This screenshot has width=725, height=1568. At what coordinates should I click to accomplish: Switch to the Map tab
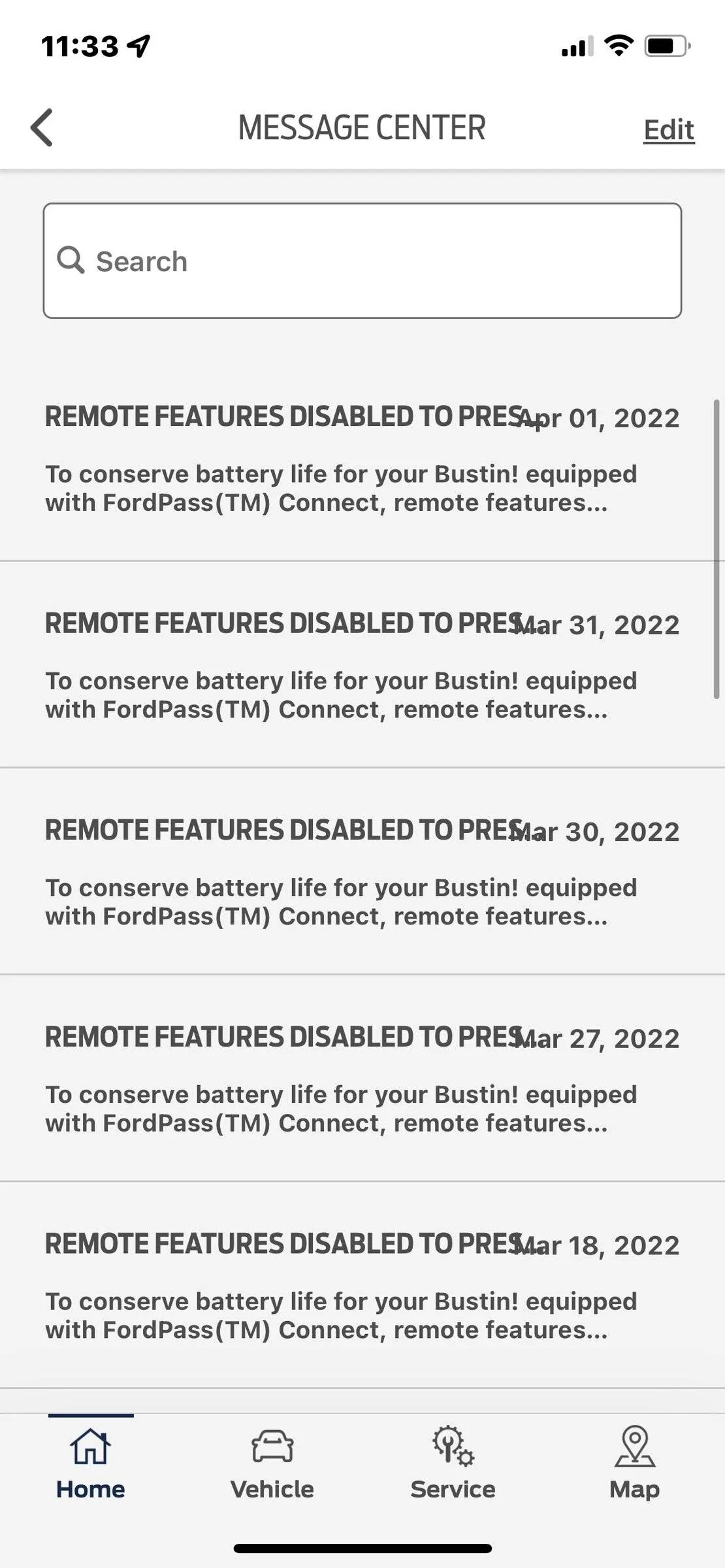(634, 1463)
